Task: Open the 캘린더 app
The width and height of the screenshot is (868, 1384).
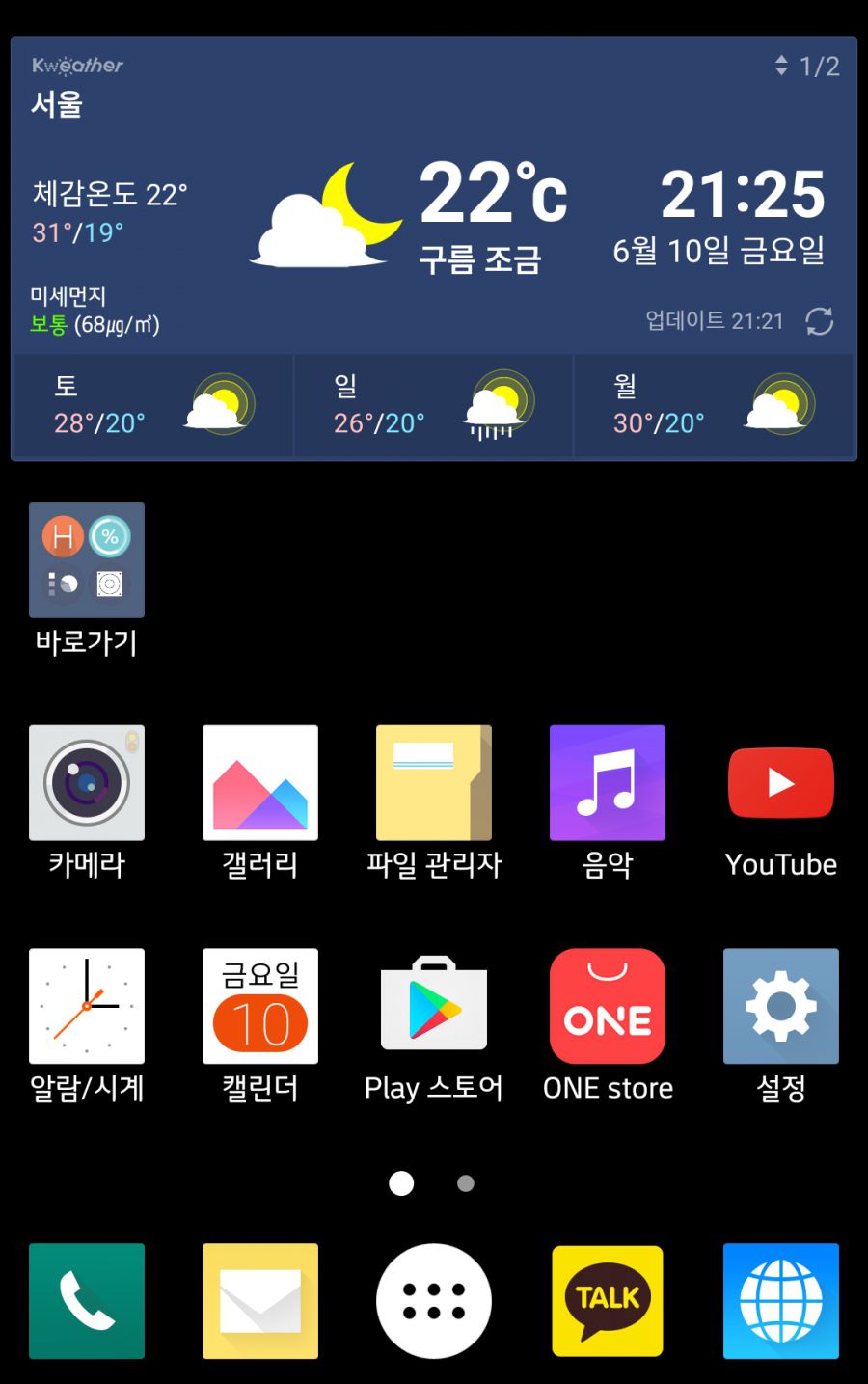Action: click(260, 1006)
